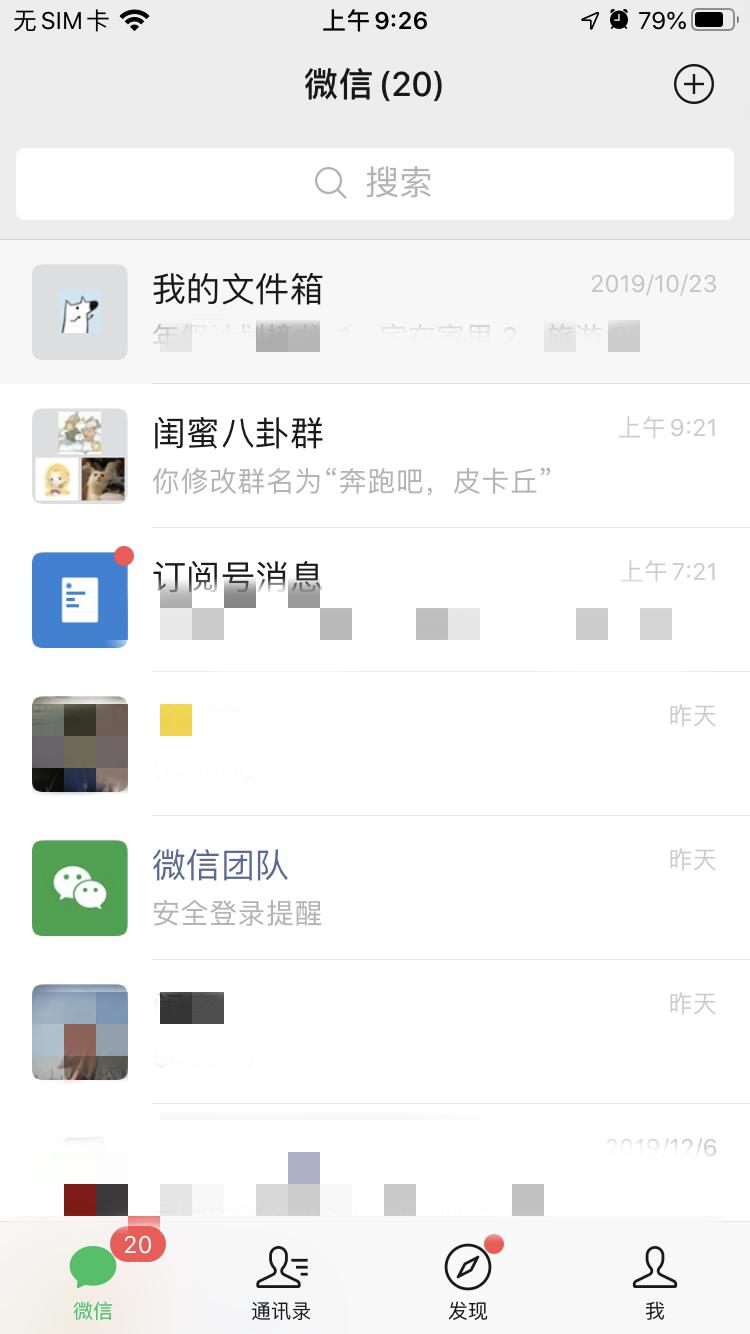The height and width of the screenshot is (1334, 750).
Task: Tap the unread count badge showing 20
Action: (x=138, y=1245)
